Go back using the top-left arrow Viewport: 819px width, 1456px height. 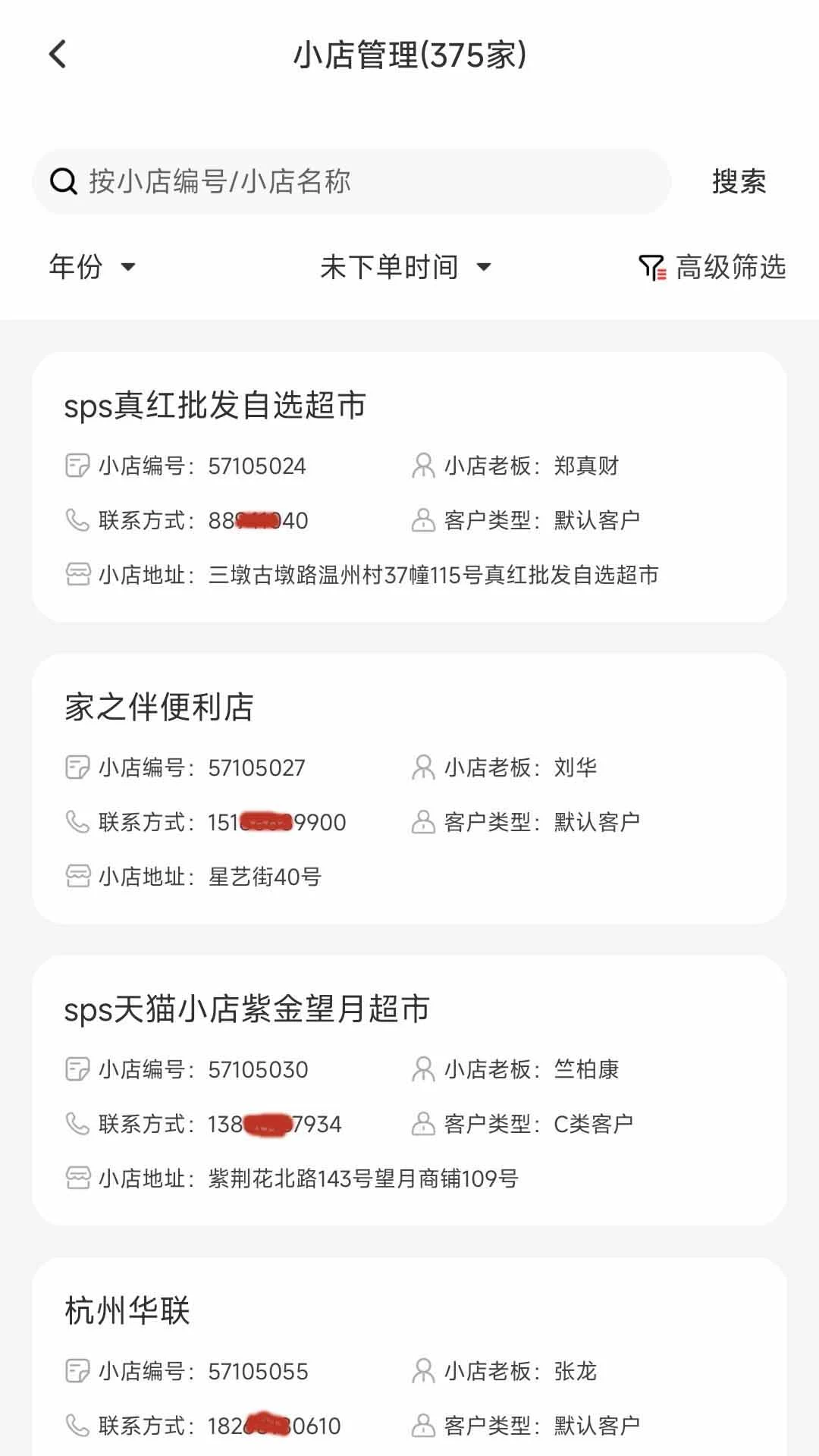coord(58,55)
